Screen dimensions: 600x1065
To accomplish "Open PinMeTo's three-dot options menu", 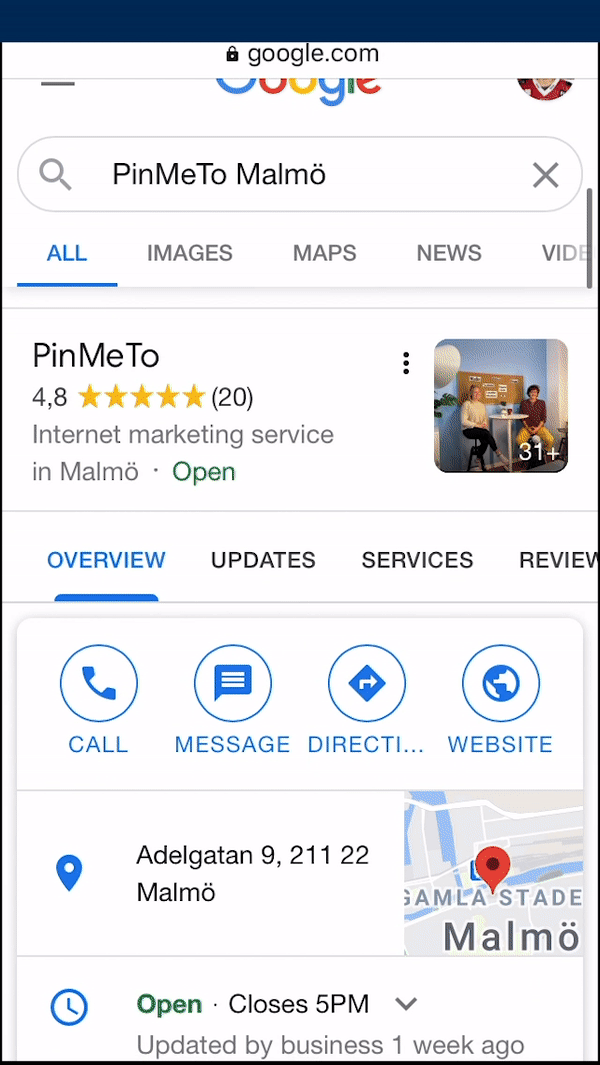I will (x=405, y=363).
